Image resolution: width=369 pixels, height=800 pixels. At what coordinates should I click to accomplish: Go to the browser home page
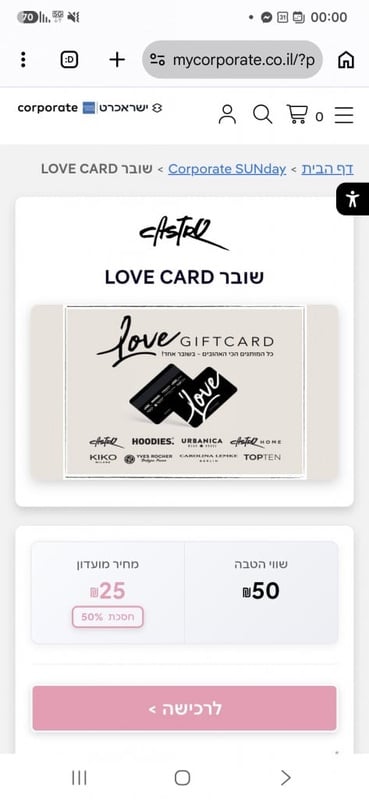tap(346, 60)
